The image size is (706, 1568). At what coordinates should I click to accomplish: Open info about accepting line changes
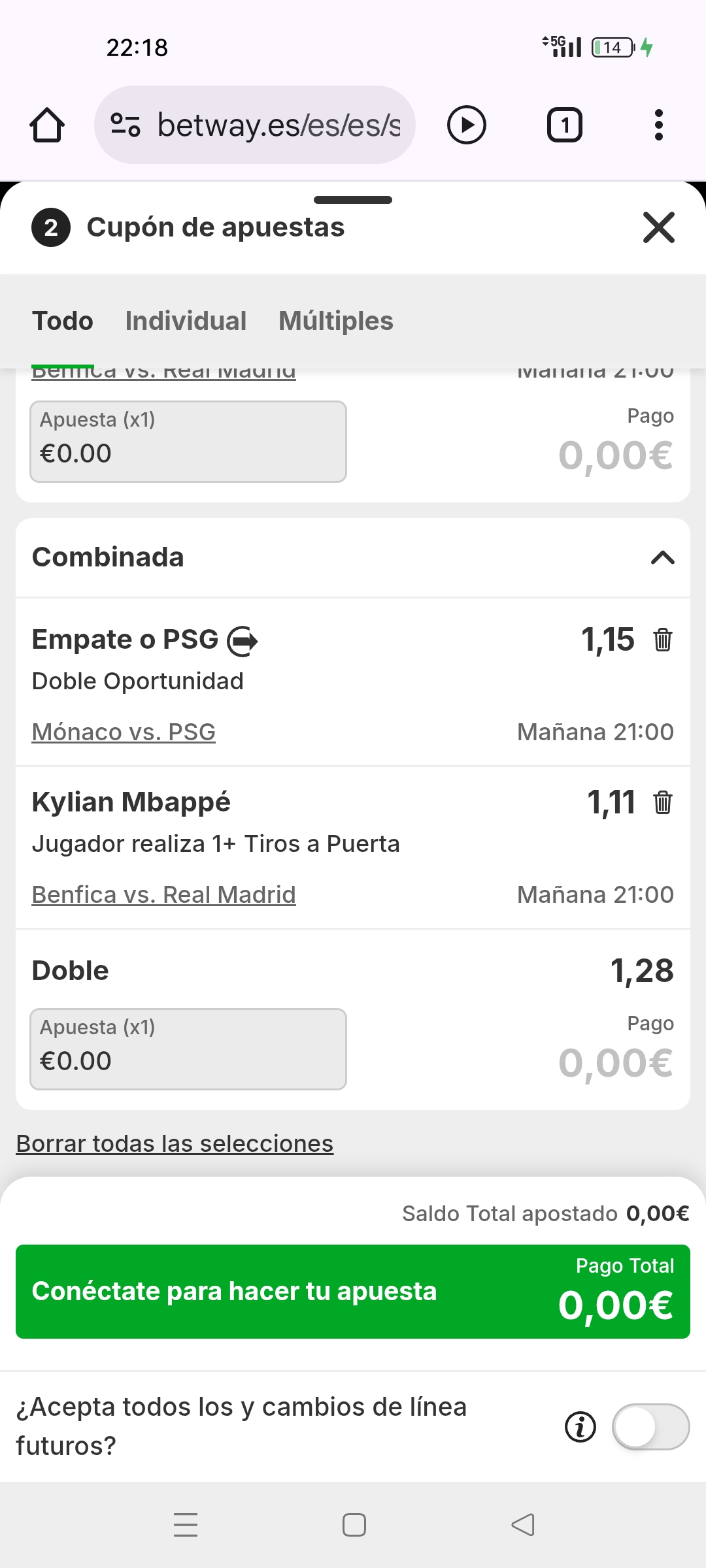(x=580, y=1427)
